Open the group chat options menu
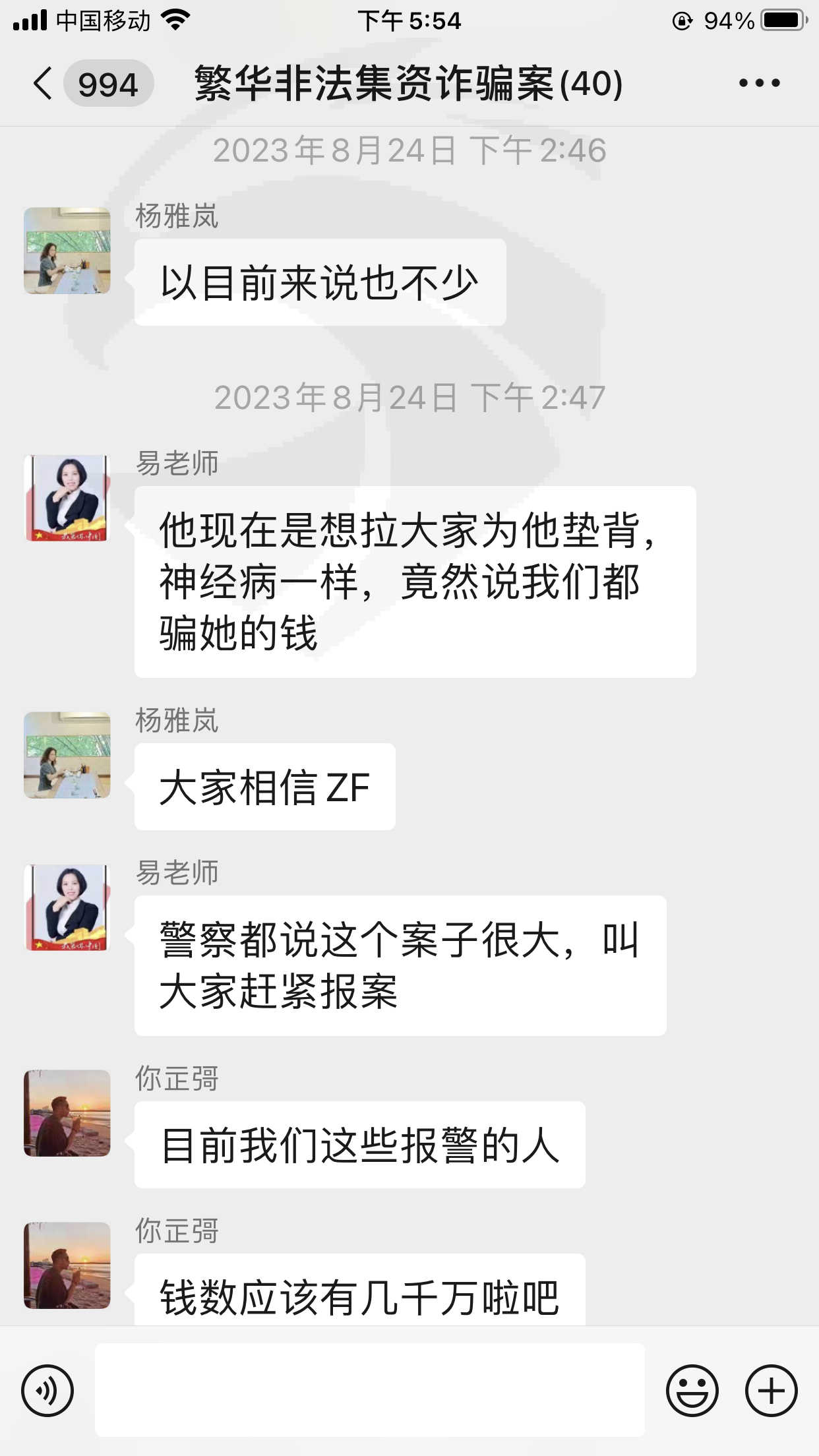 [759, 83]
